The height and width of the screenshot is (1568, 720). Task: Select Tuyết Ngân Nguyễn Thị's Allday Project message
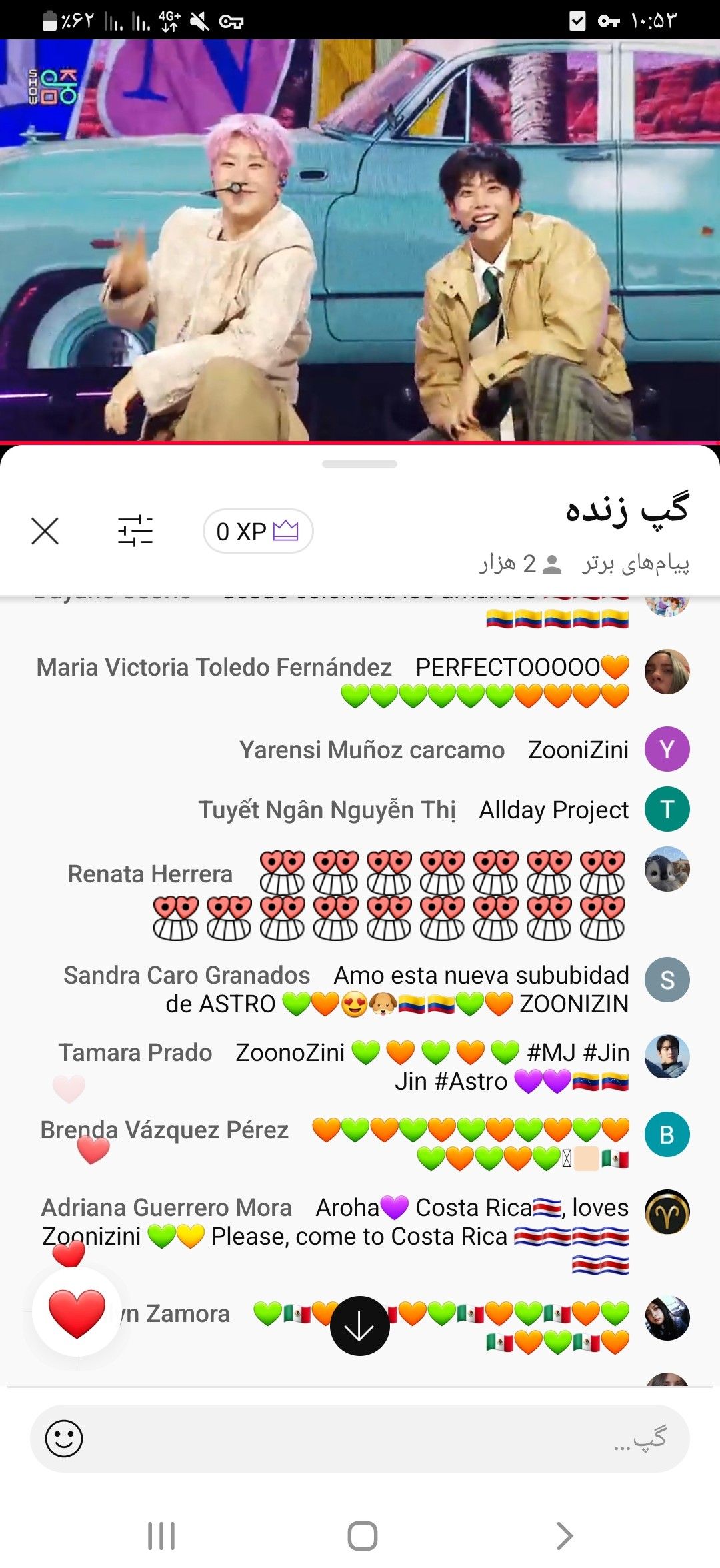pyautogui.click(x=413, y=810)
